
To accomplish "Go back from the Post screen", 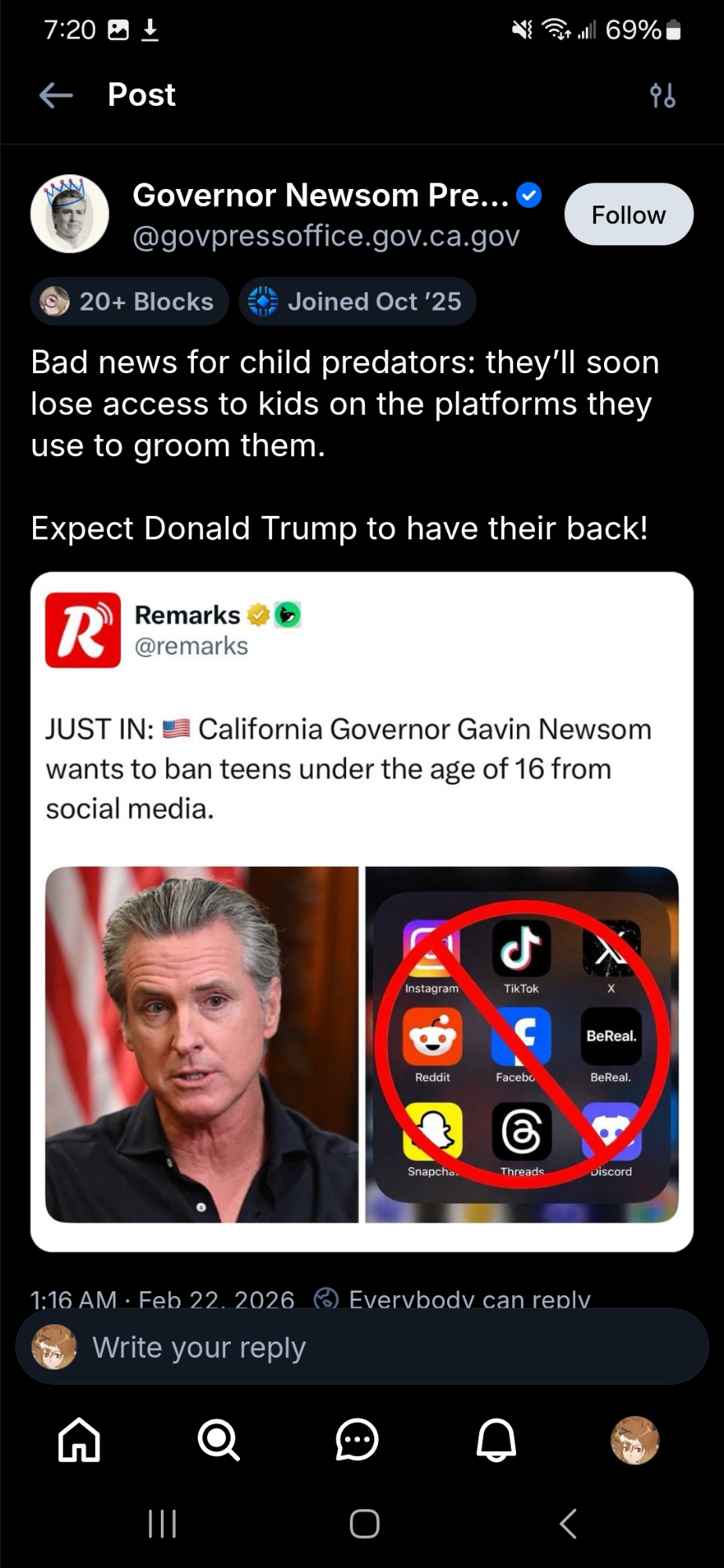I will pyautogui.click(x=56, y=96).
